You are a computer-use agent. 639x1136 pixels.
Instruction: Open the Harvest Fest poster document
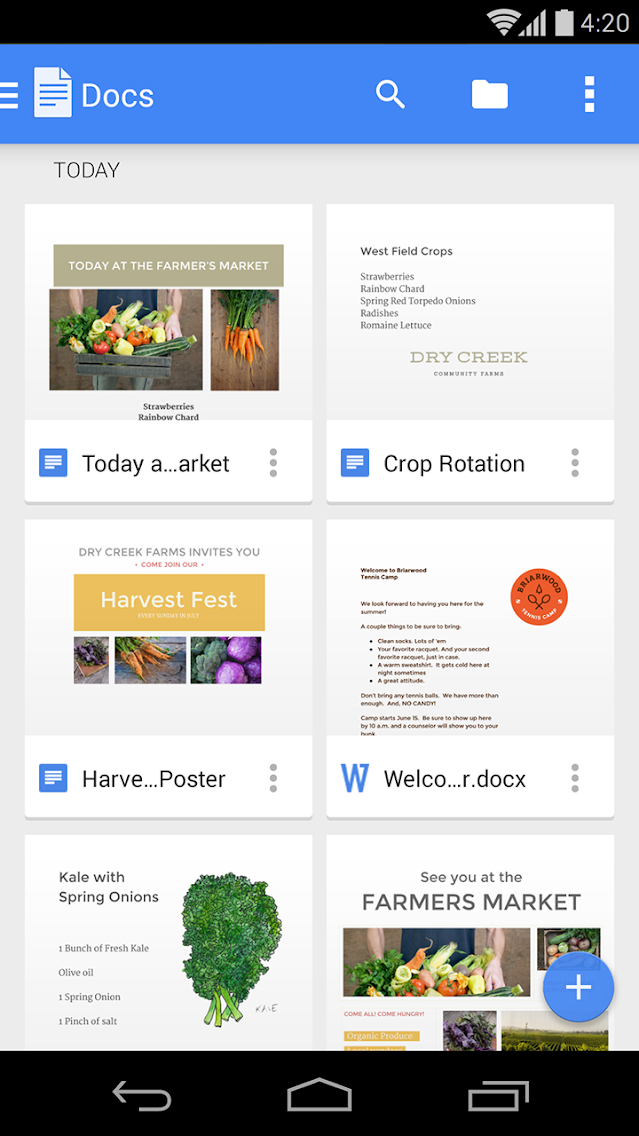coord(168,628)
